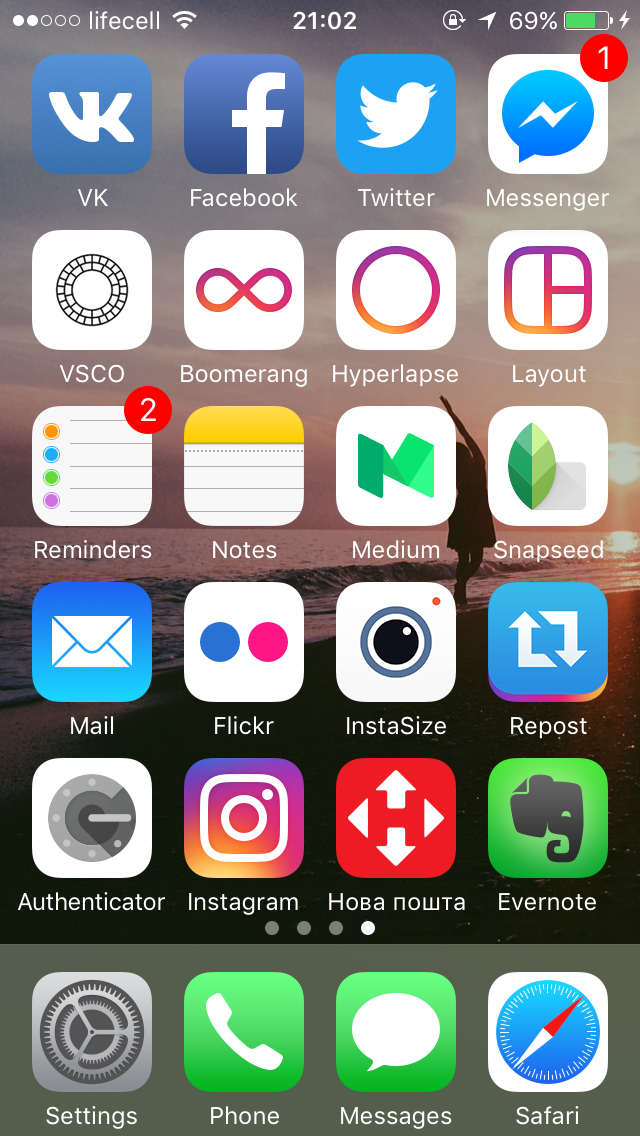The width and height of the screenshot is (640, 1136).
Task: Open the Medium app
Action: click(396, 466)
